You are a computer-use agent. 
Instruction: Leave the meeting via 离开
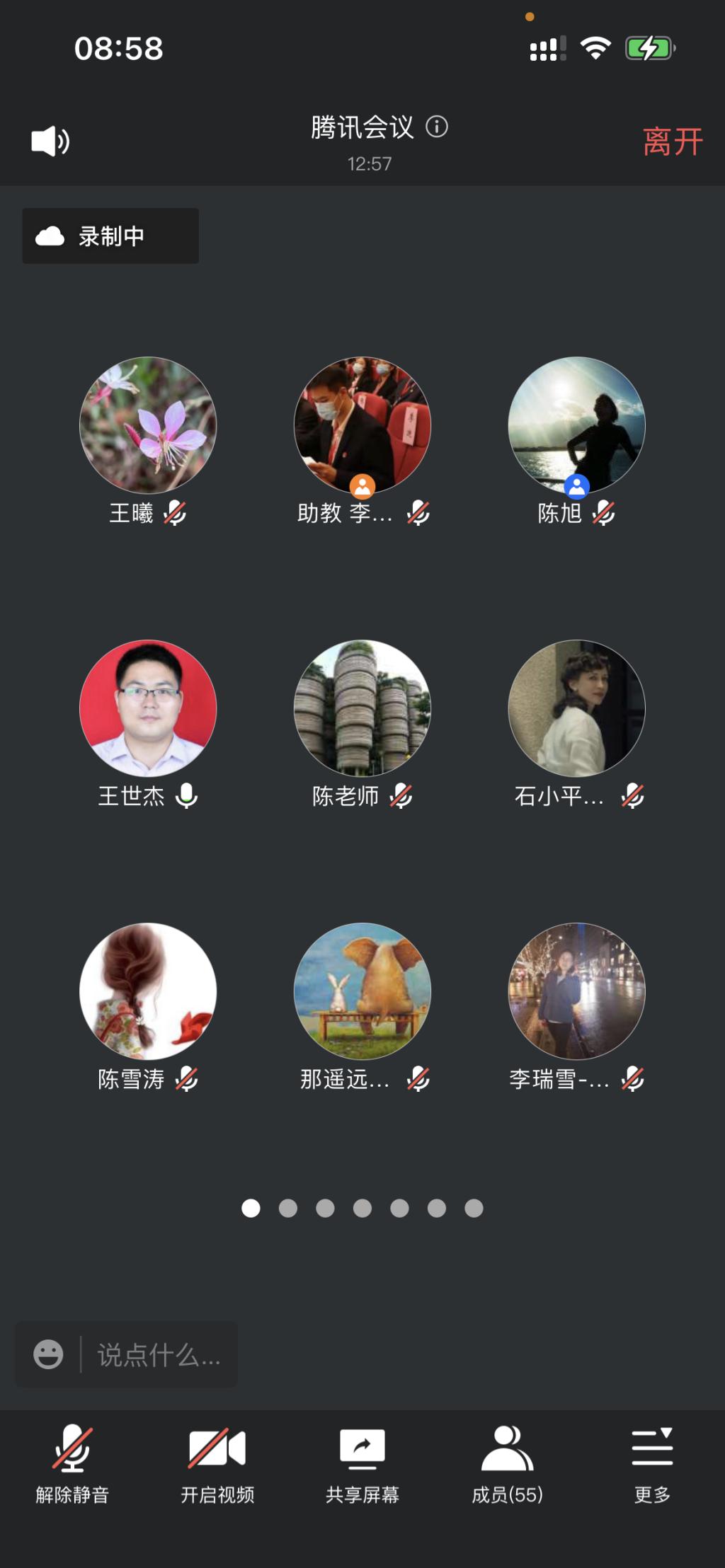(672, 142)
